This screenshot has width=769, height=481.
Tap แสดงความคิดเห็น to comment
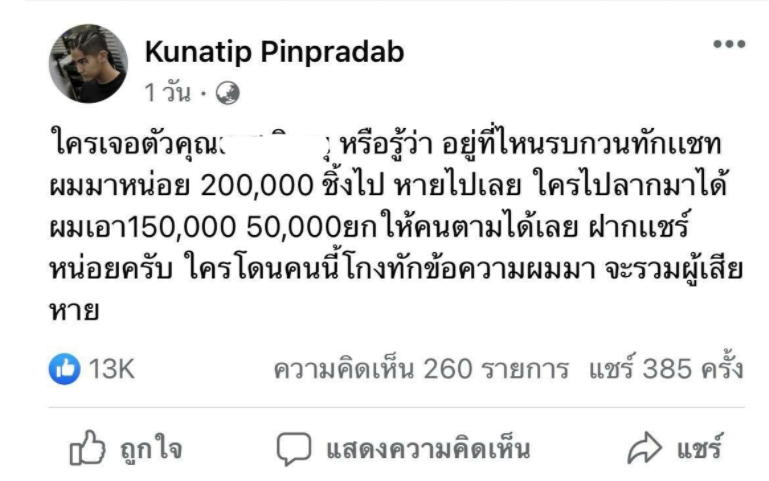(x=403, y=449)
